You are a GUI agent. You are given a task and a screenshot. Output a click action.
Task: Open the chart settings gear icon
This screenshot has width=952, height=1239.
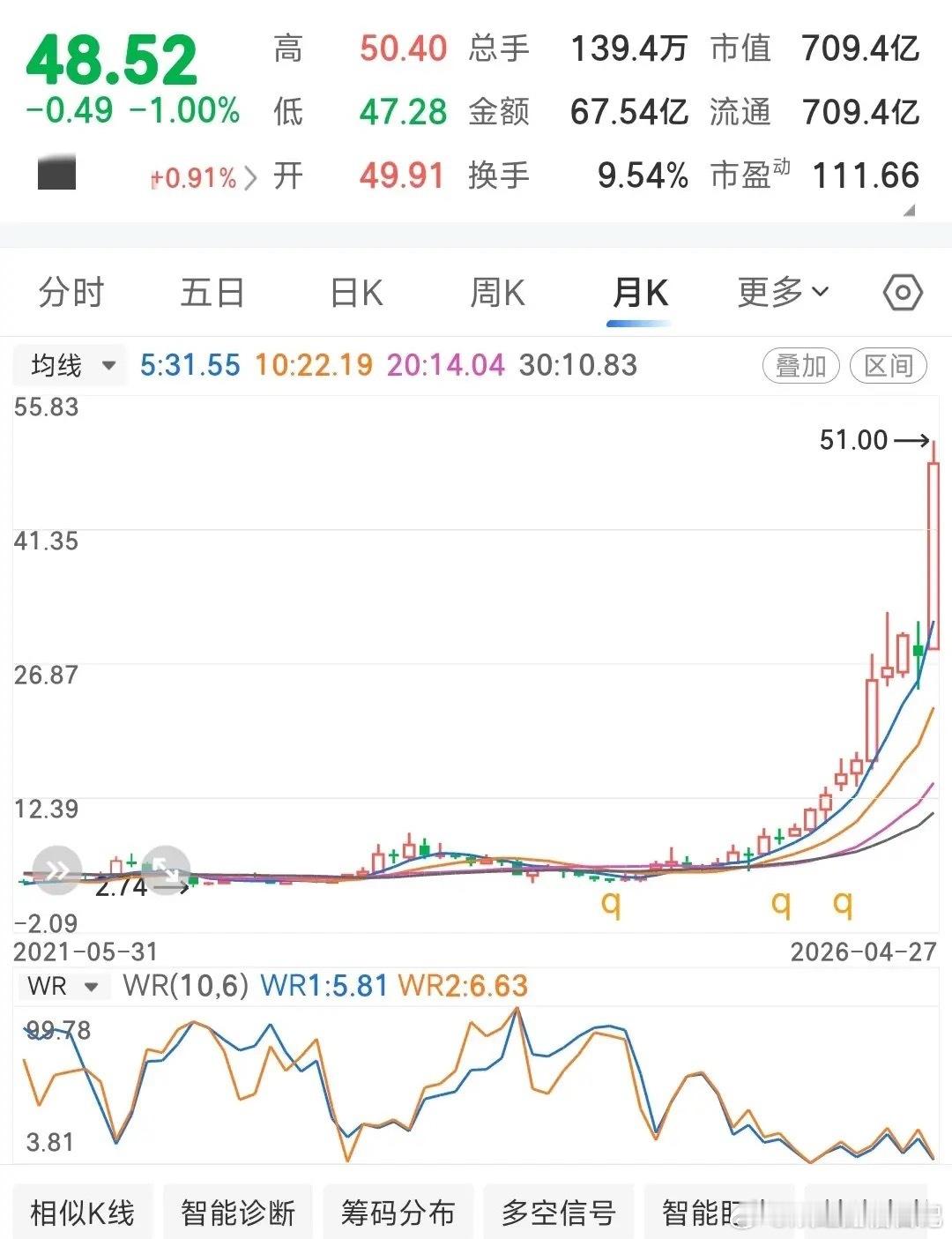902,292
